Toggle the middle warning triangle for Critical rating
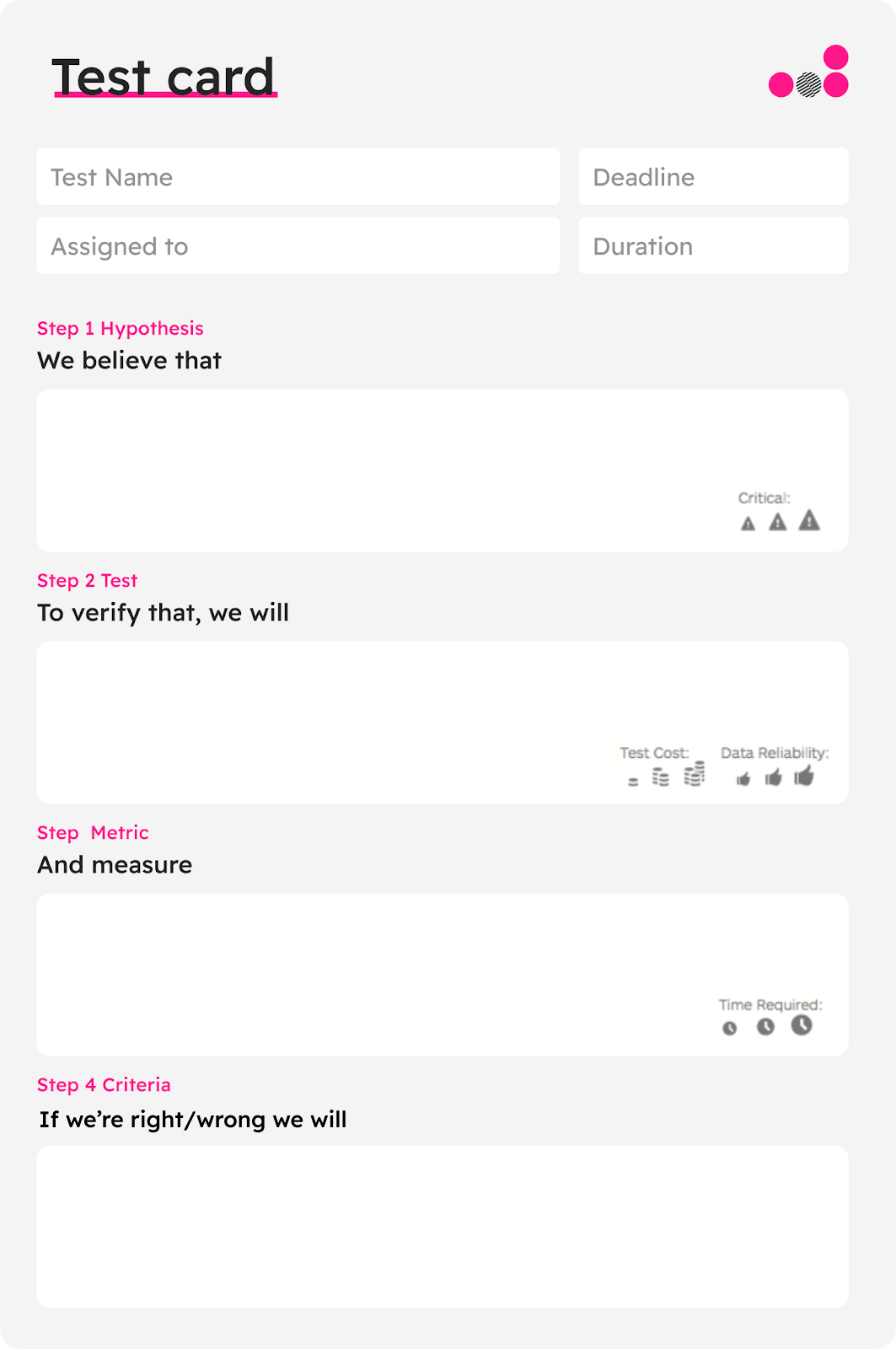This screenshot has width=896, height=1349. pyautogui.click(x=776, y=523)
